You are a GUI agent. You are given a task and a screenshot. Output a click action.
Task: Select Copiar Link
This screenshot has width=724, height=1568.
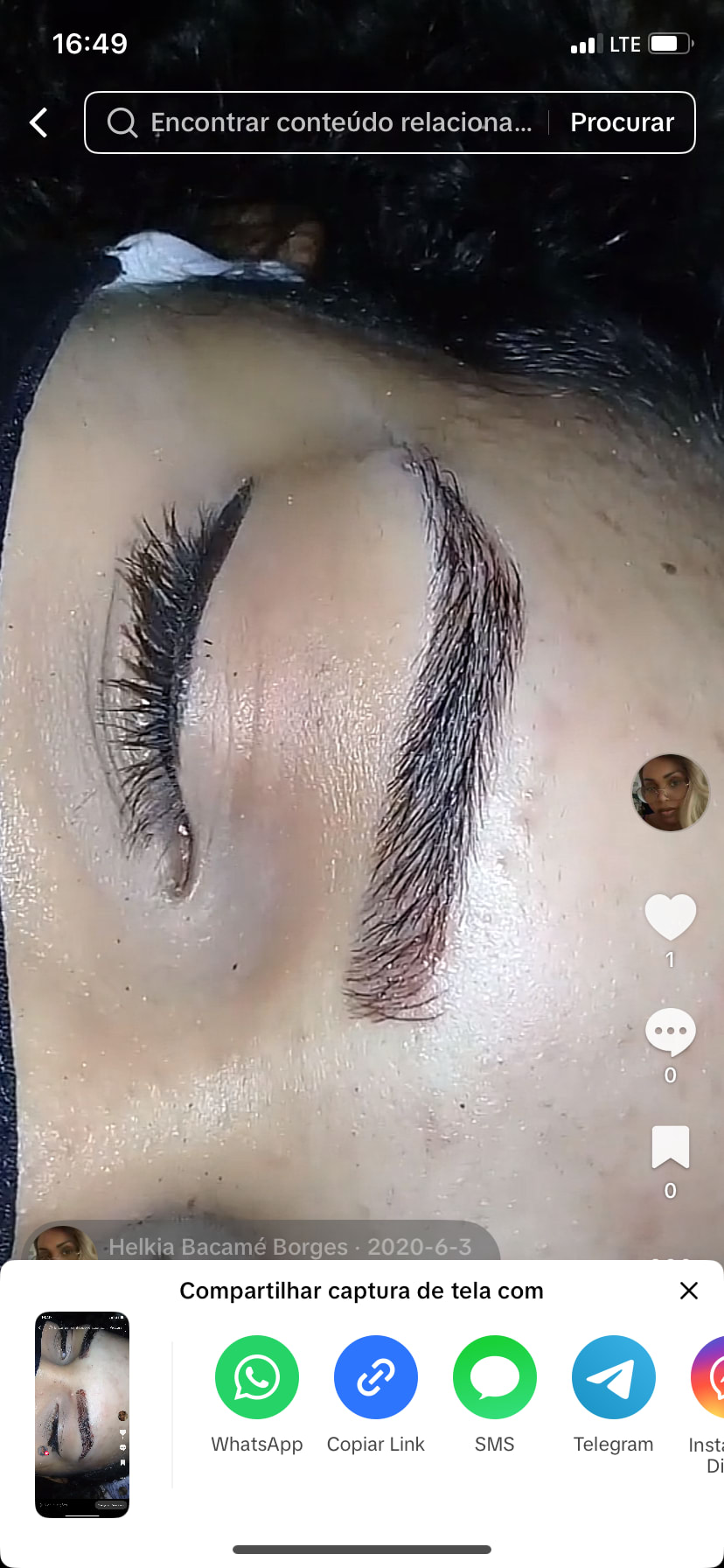(x=376, y=1377)
